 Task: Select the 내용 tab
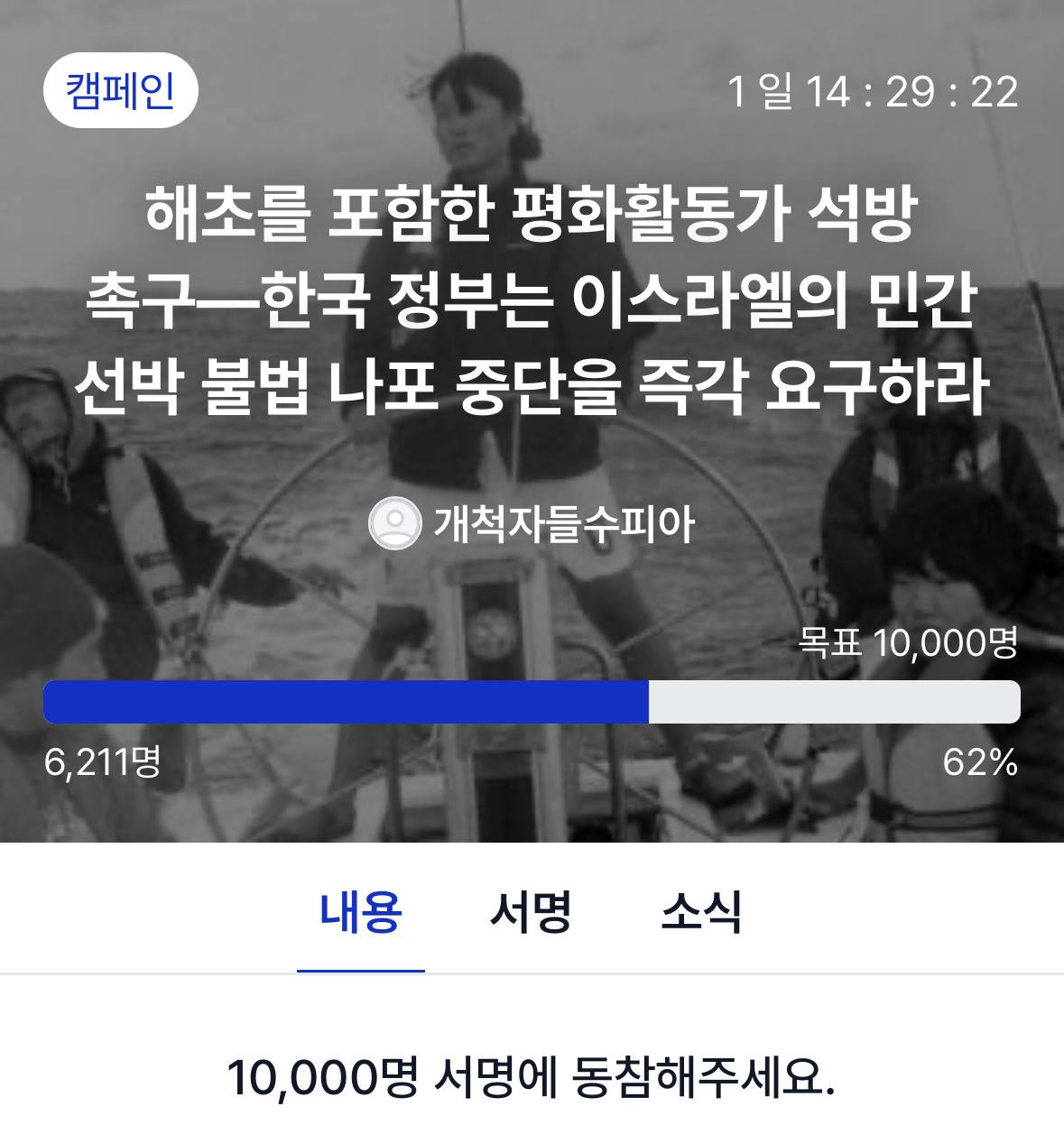[361, 912]
